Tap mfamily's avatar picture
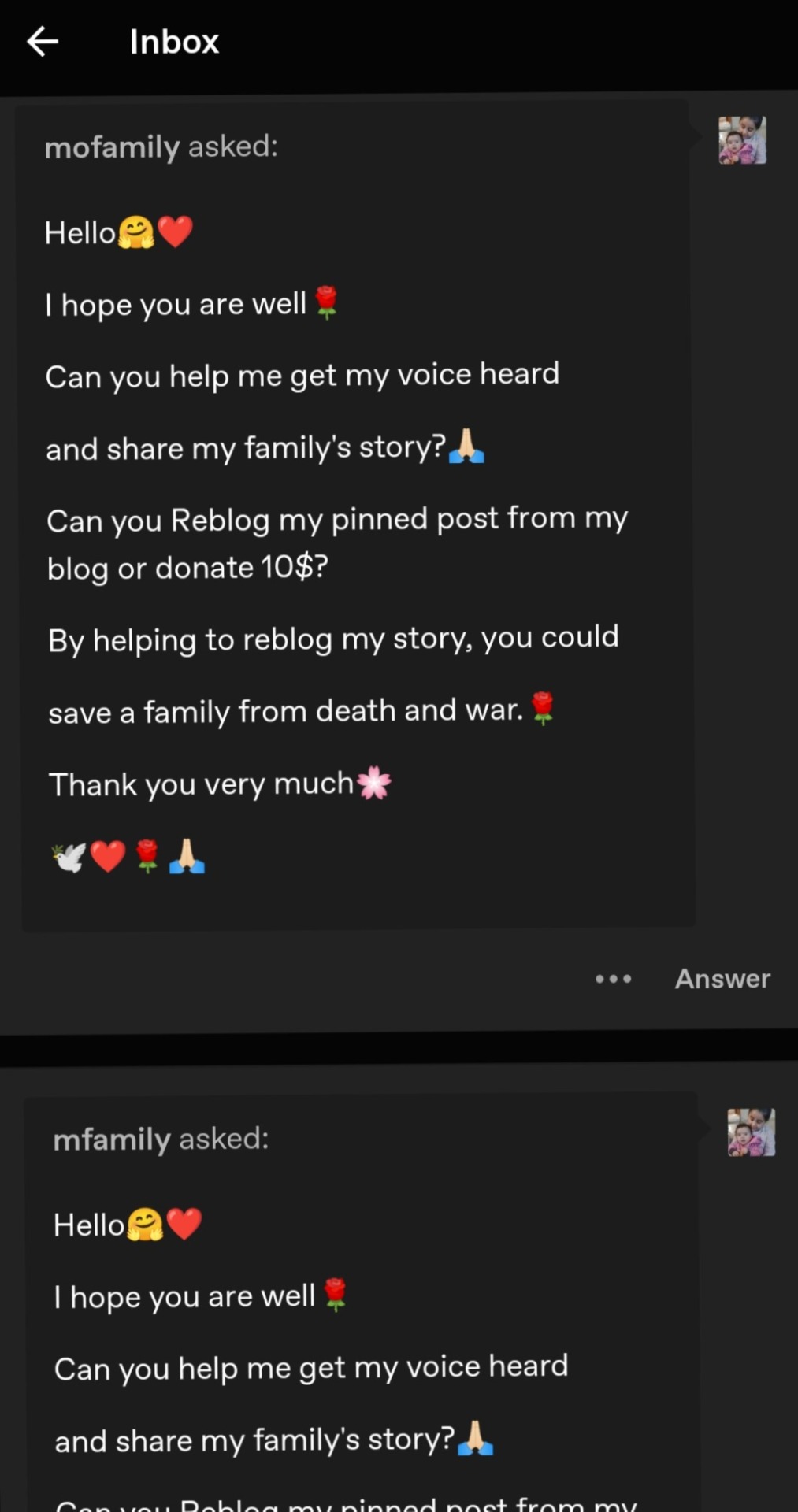This screenshot has height=1512, width=798. [x=751, y=1132]
